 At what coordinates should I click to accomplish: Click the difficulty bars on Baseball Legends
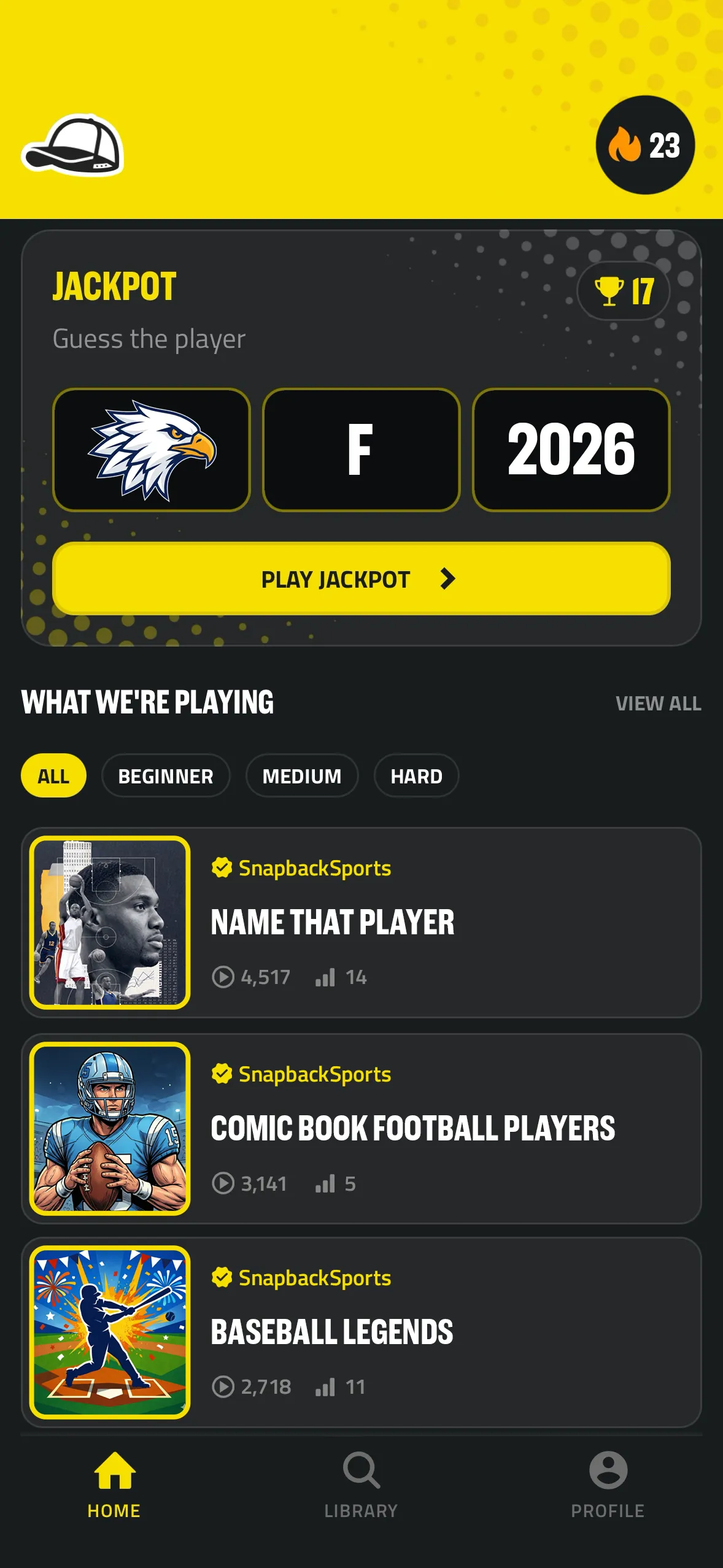click(325, 1387)
